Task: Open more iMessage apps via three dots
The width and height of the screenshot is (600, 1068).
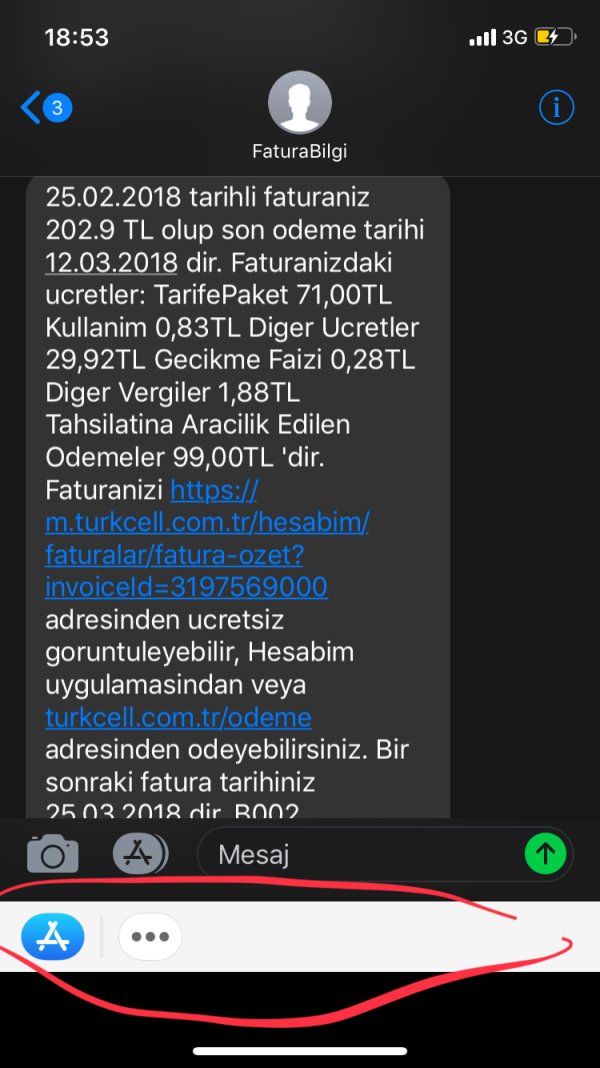Action: [150, 937]
